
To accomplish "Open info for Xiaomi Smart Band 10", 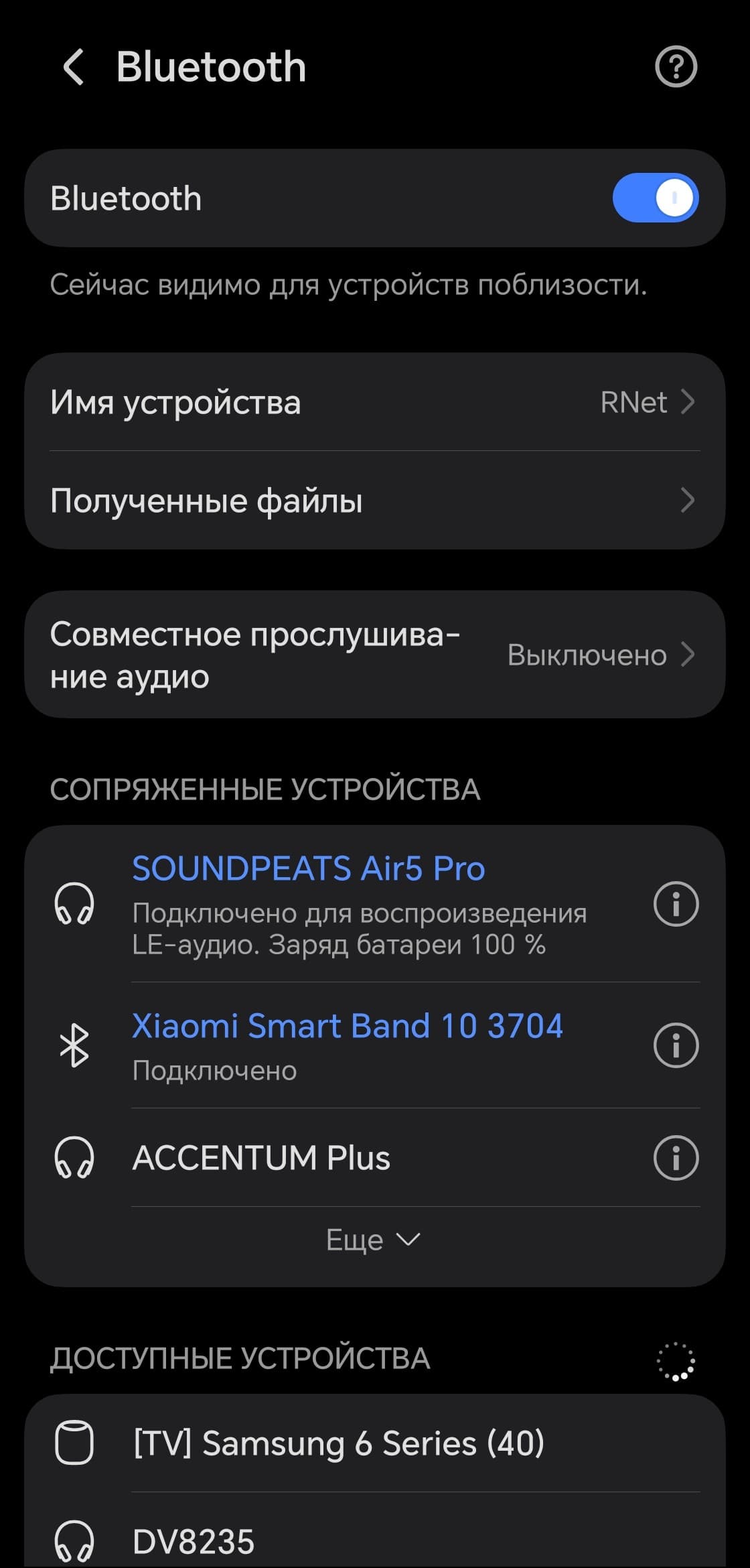I will tap(676, 1045).
